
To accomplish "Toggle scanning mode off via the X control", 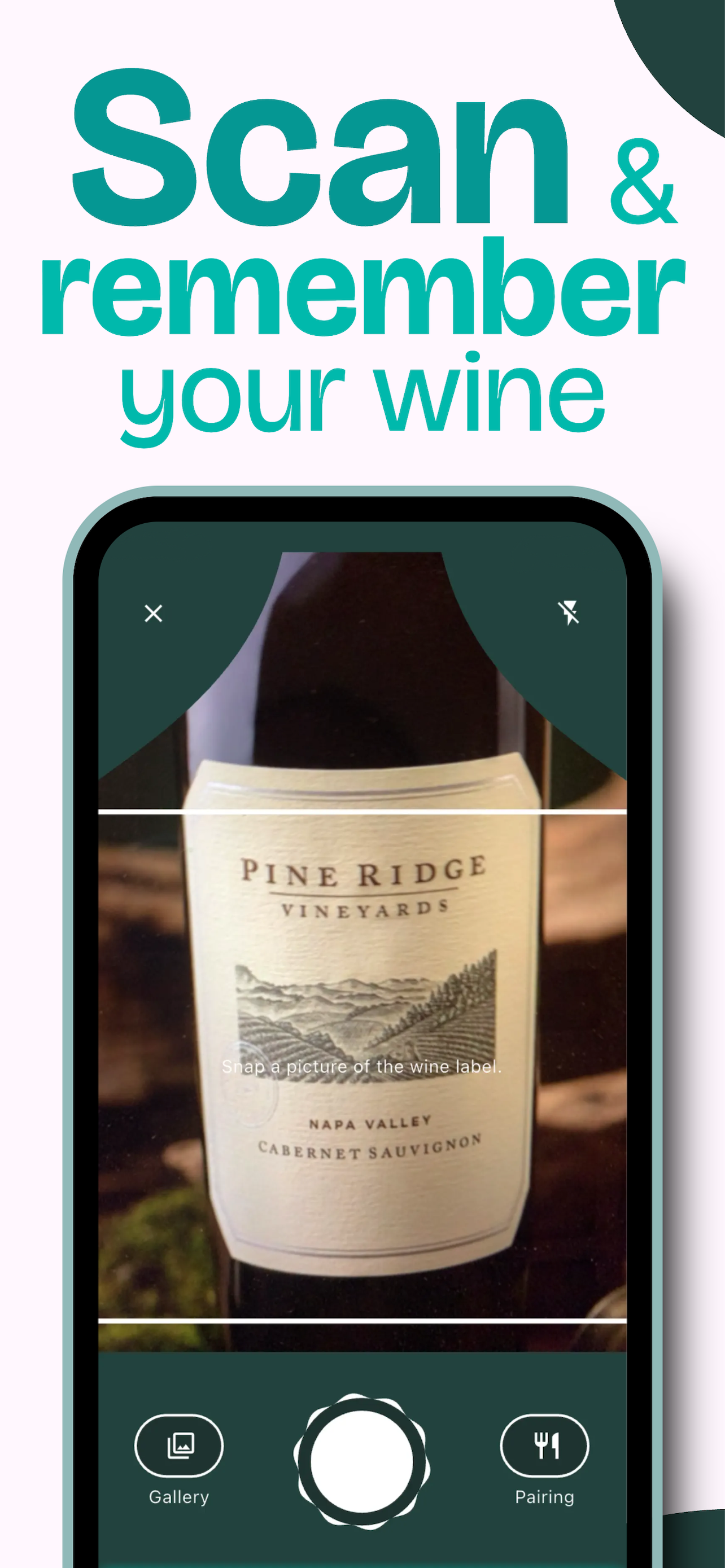I will pos(153,614).
